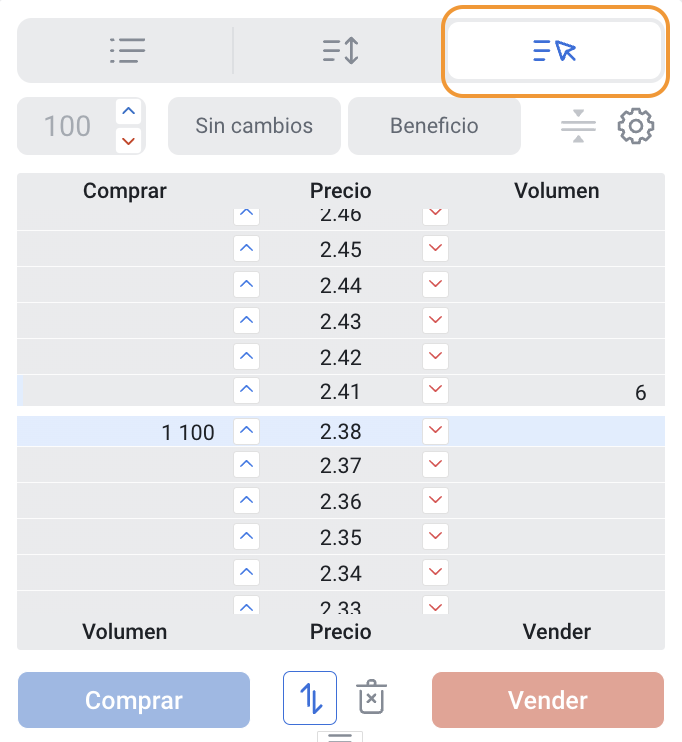Tap the Beneficio button
The width and height of the screenshot is (682, 742).
pyautogui.click(x=434, y=126)
